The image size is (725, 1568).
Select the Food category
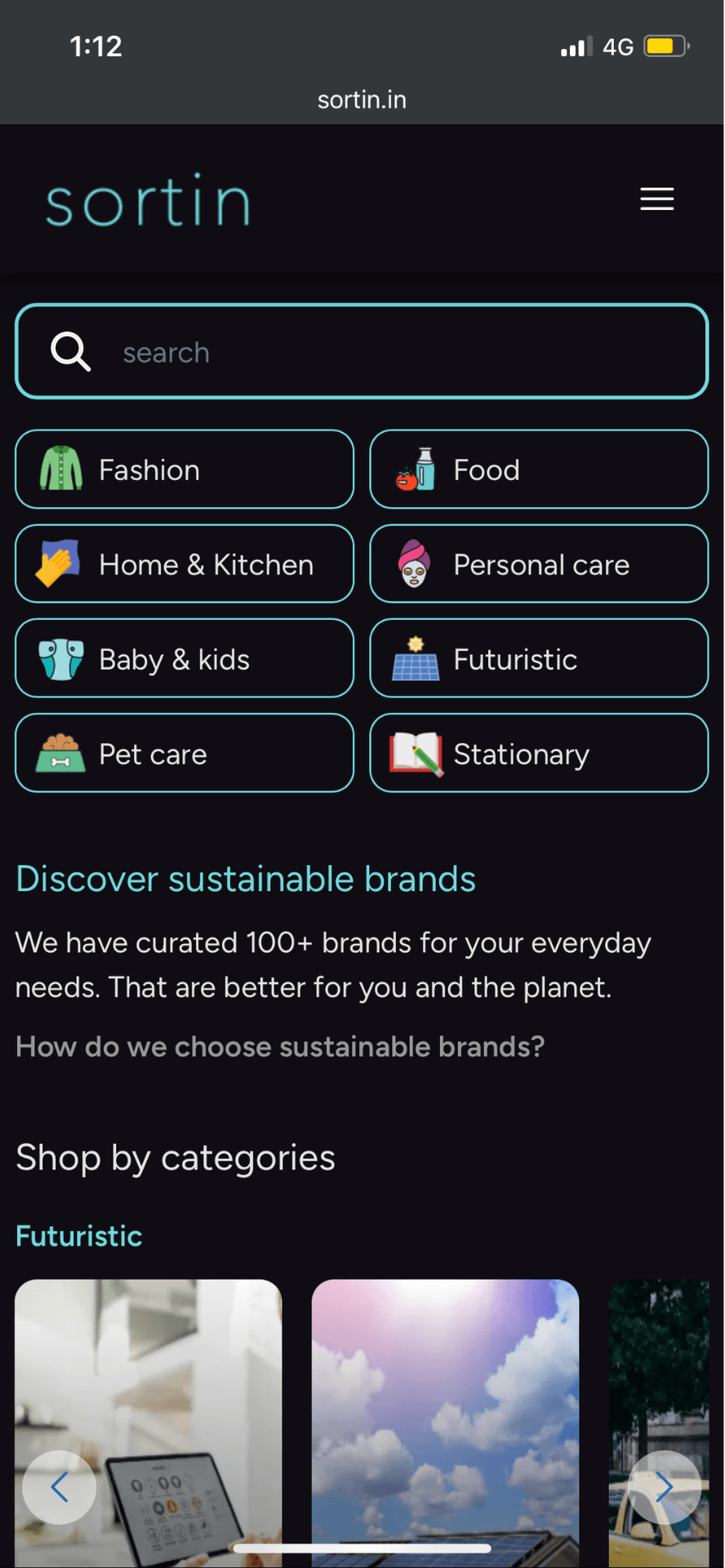click(539, 470)
